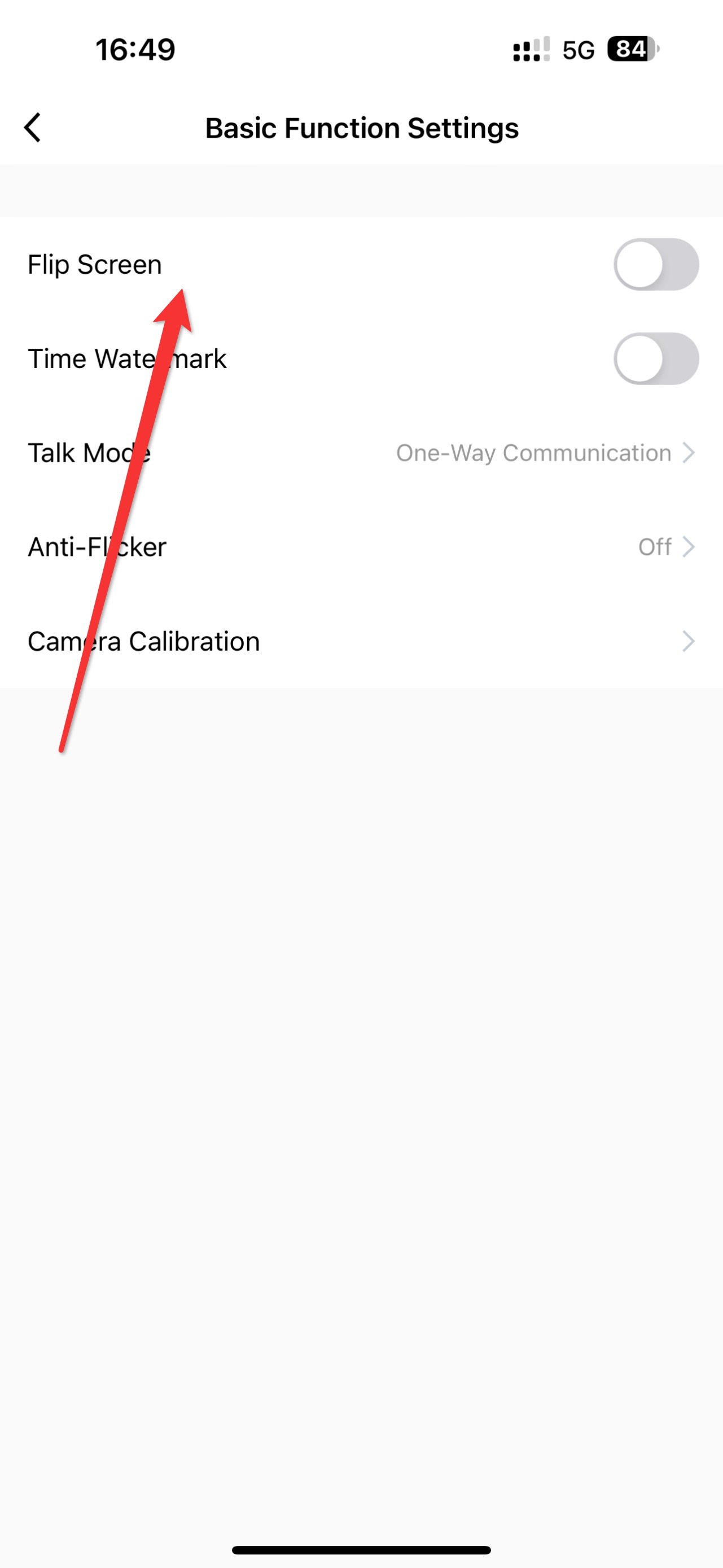Go back from Basic Function Settings
This screenshot has width=723, height=1568.
click(x=33, y=128)
